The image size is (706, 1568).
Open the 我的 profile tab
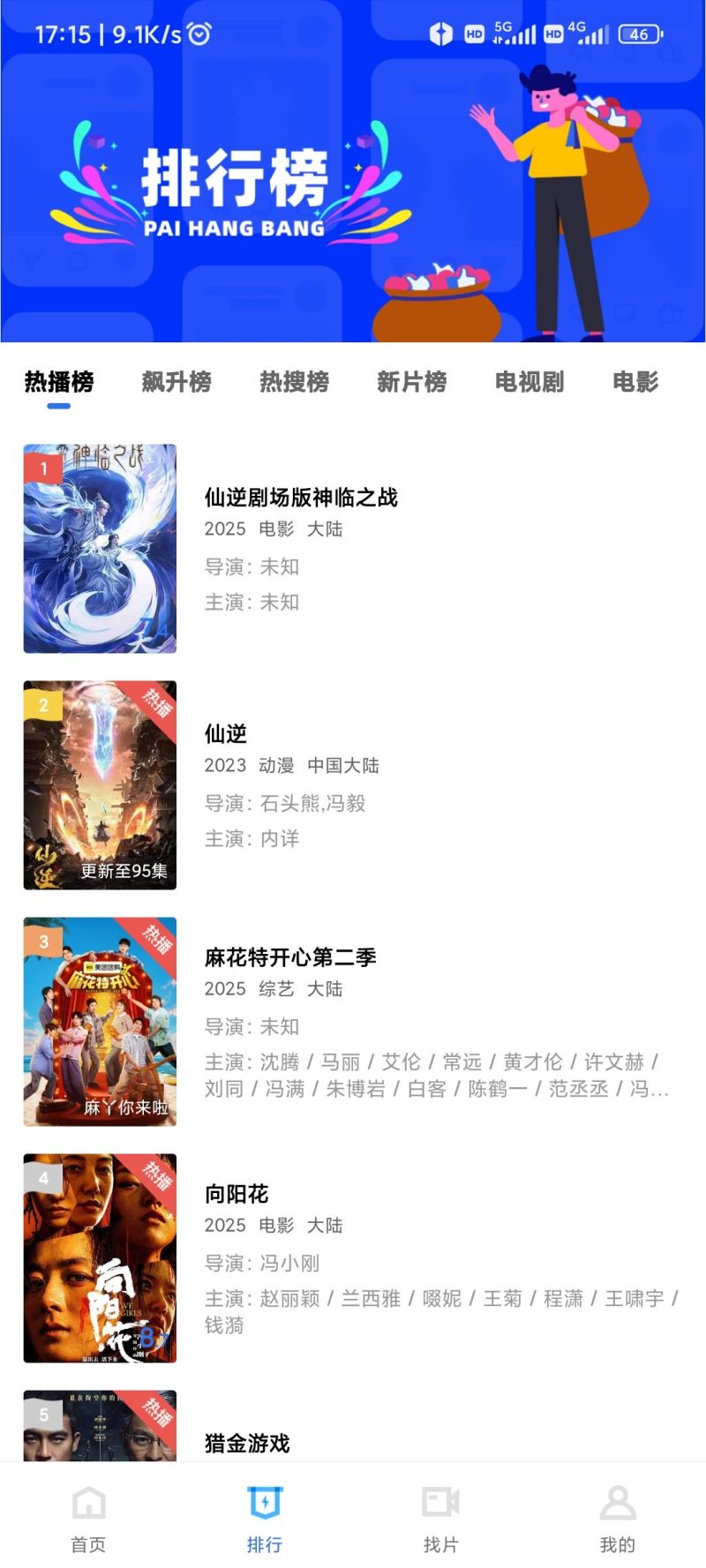[618, 1519]
